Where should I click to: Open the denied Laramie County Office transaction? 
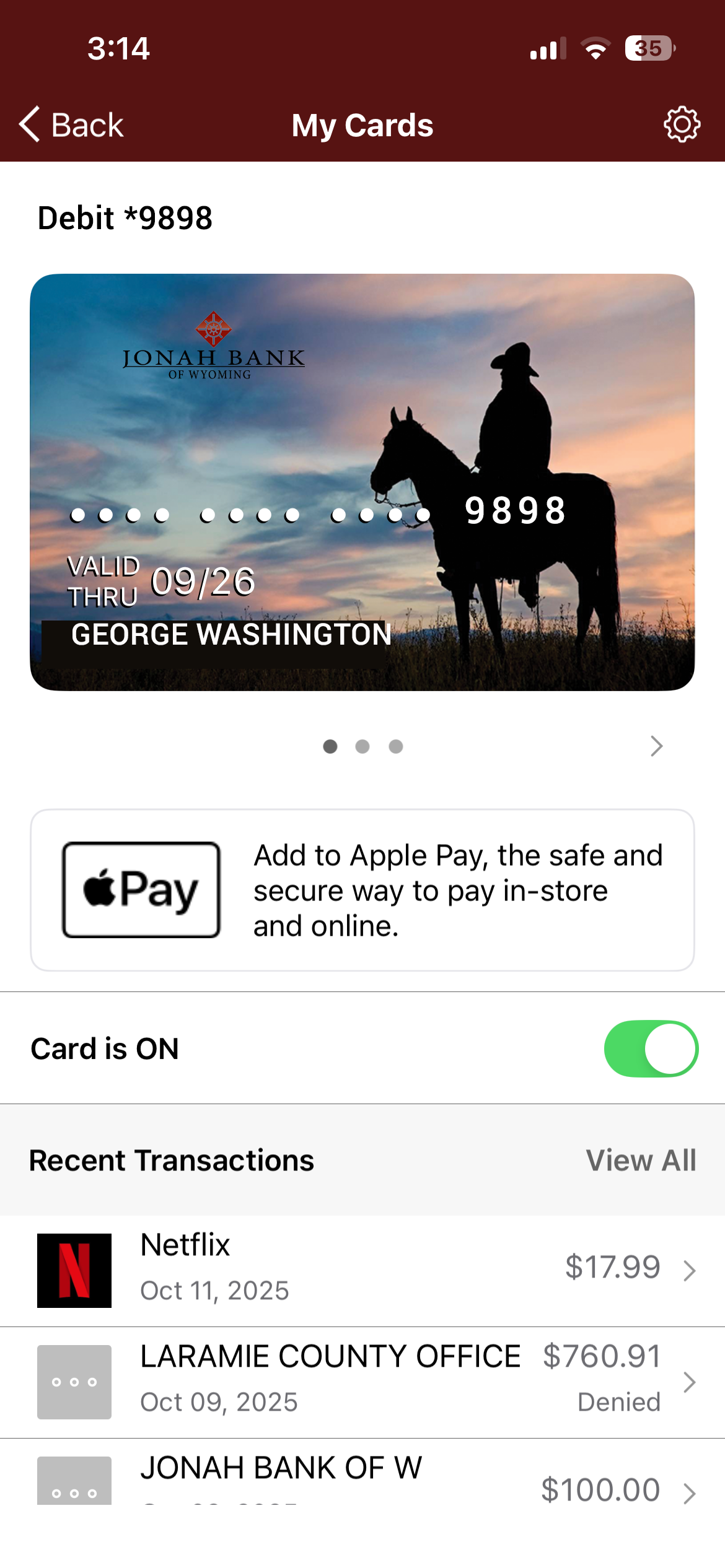(x=362, y=1382)
